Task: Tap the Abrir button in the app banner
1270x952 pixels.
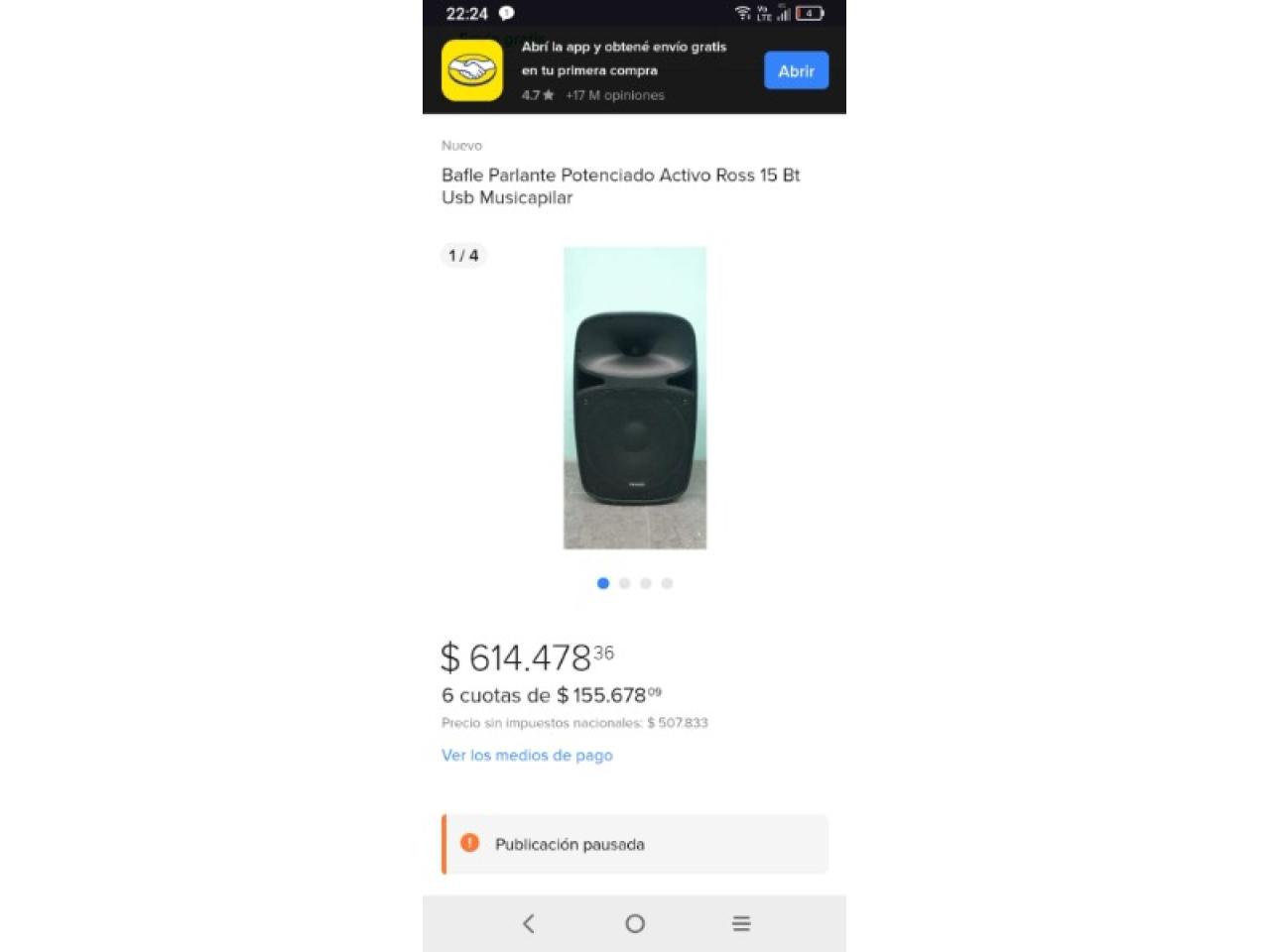Action: (x=796, y=70)
